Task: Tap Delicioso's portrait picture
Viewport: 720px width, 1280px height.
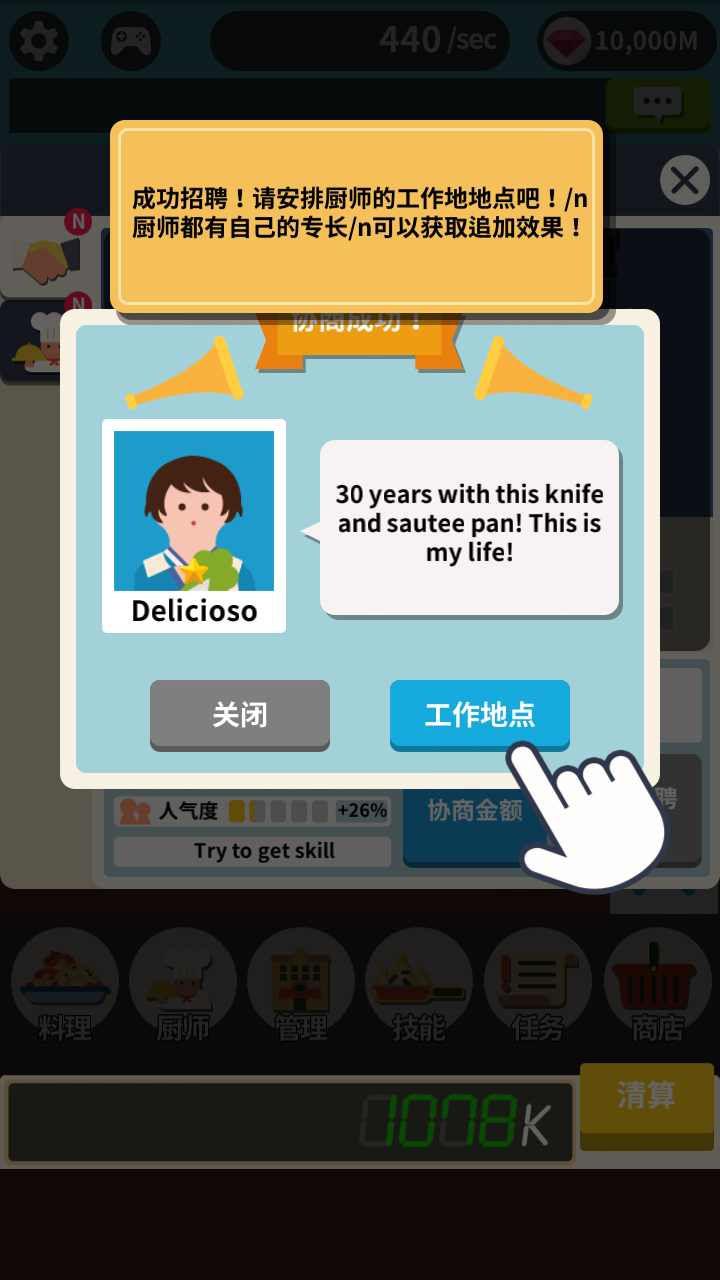Action: tap(193, 512)
